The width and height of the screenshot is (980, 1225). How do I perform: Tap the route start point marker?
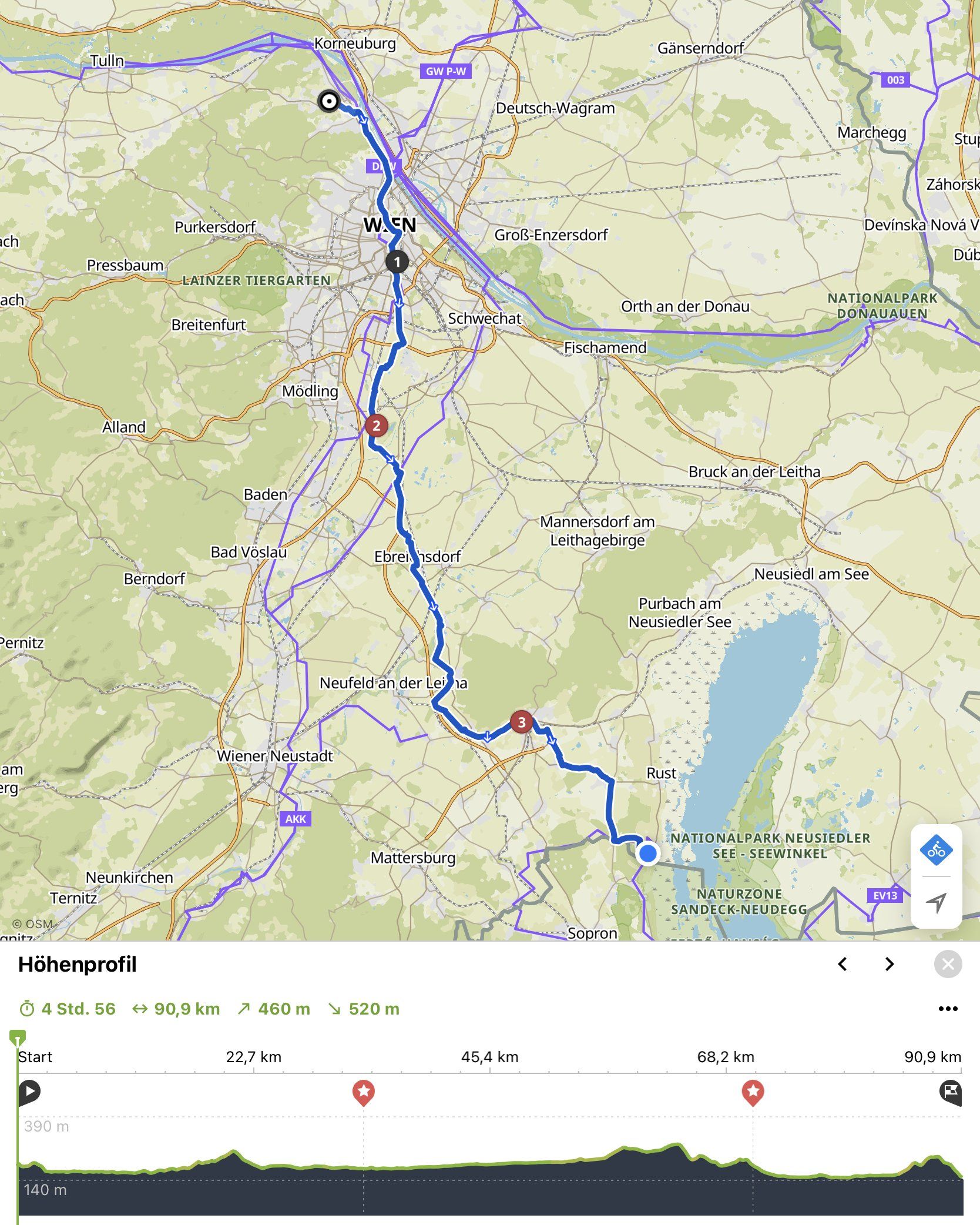coord(329,102)
